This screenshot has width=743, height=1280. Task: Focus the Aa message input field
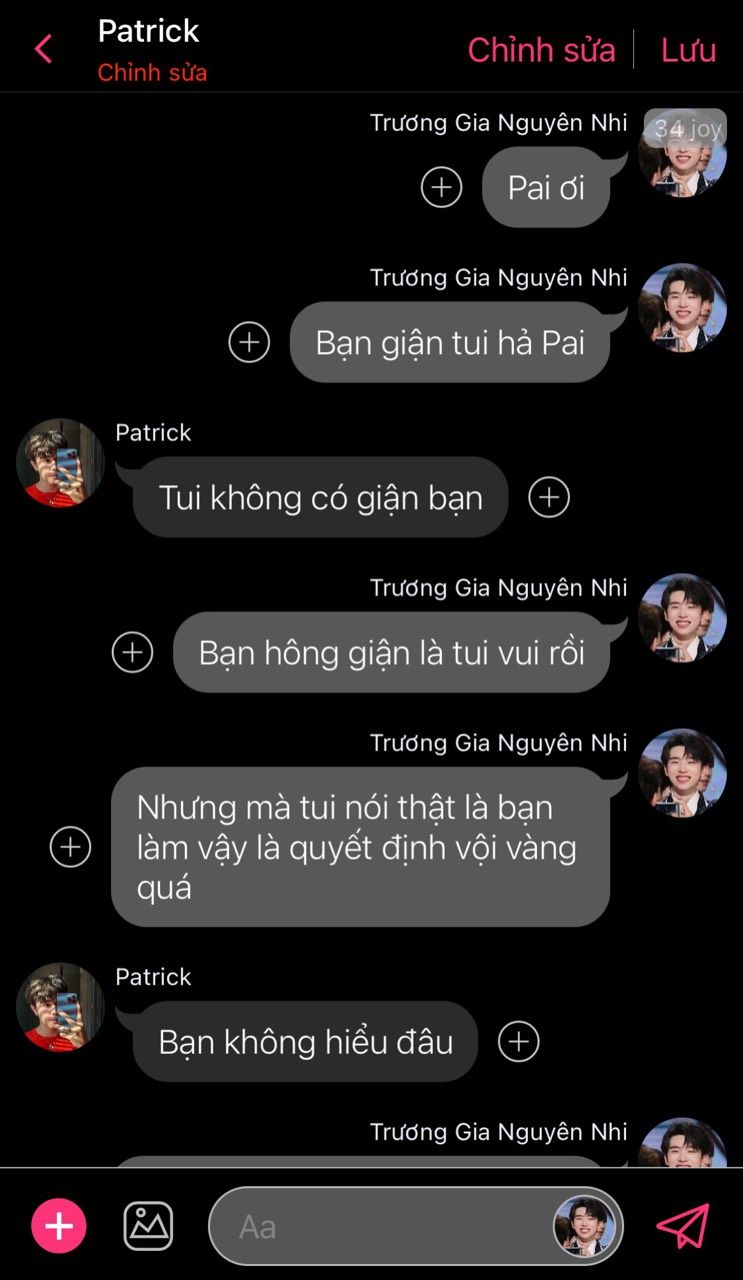(x=380, y=1226)
